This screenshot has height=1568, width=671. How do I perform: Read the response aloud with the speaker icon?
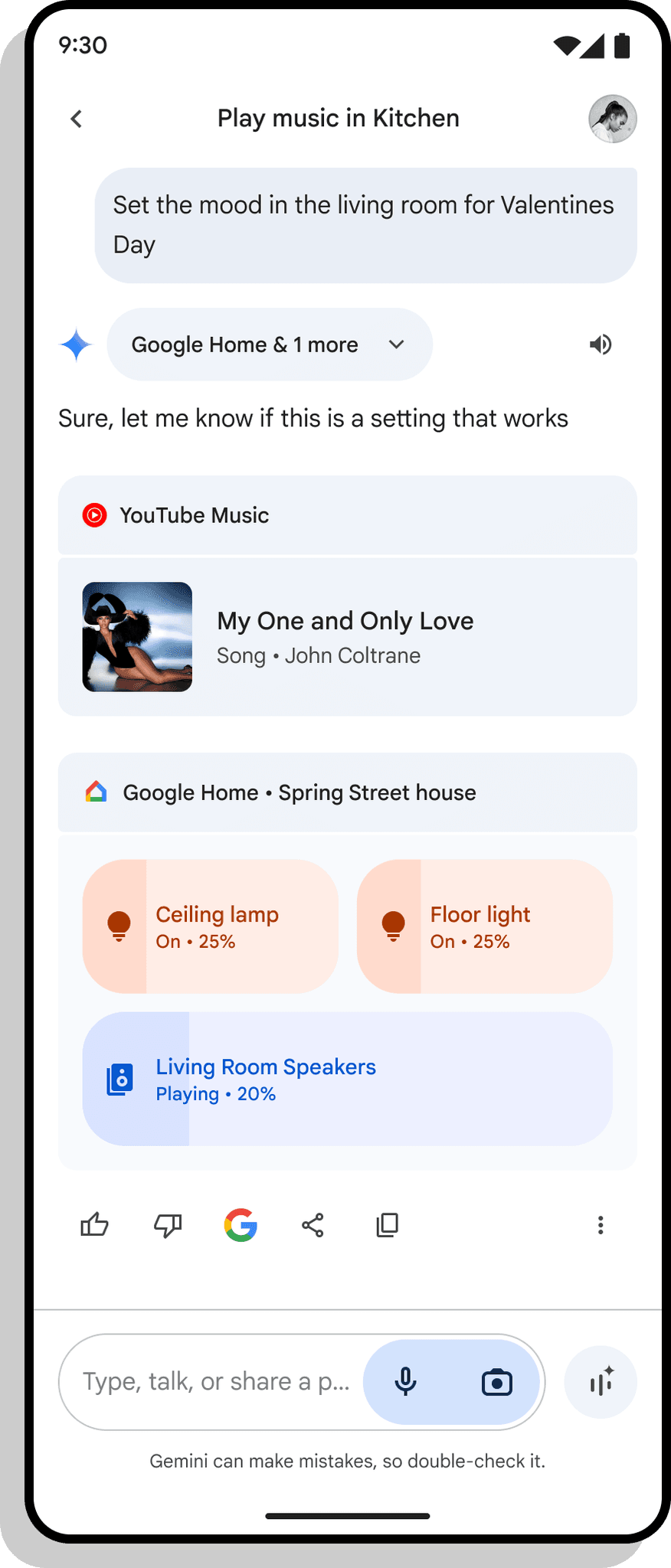pyautogui.click(x=601, y=345)
